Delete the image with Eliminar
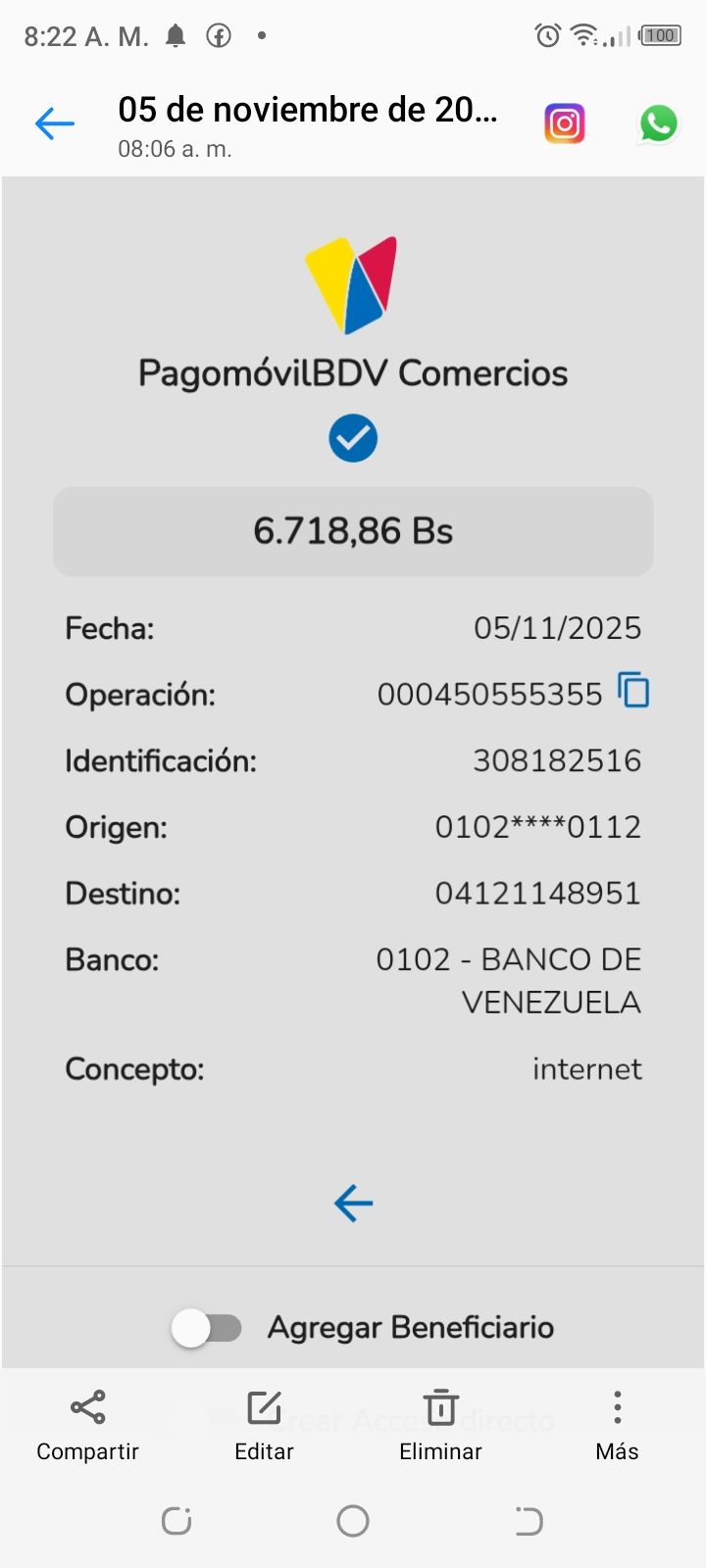The height and width of the screenshot is (1568, 706). pyautogui.click(x=440, y=1425)
